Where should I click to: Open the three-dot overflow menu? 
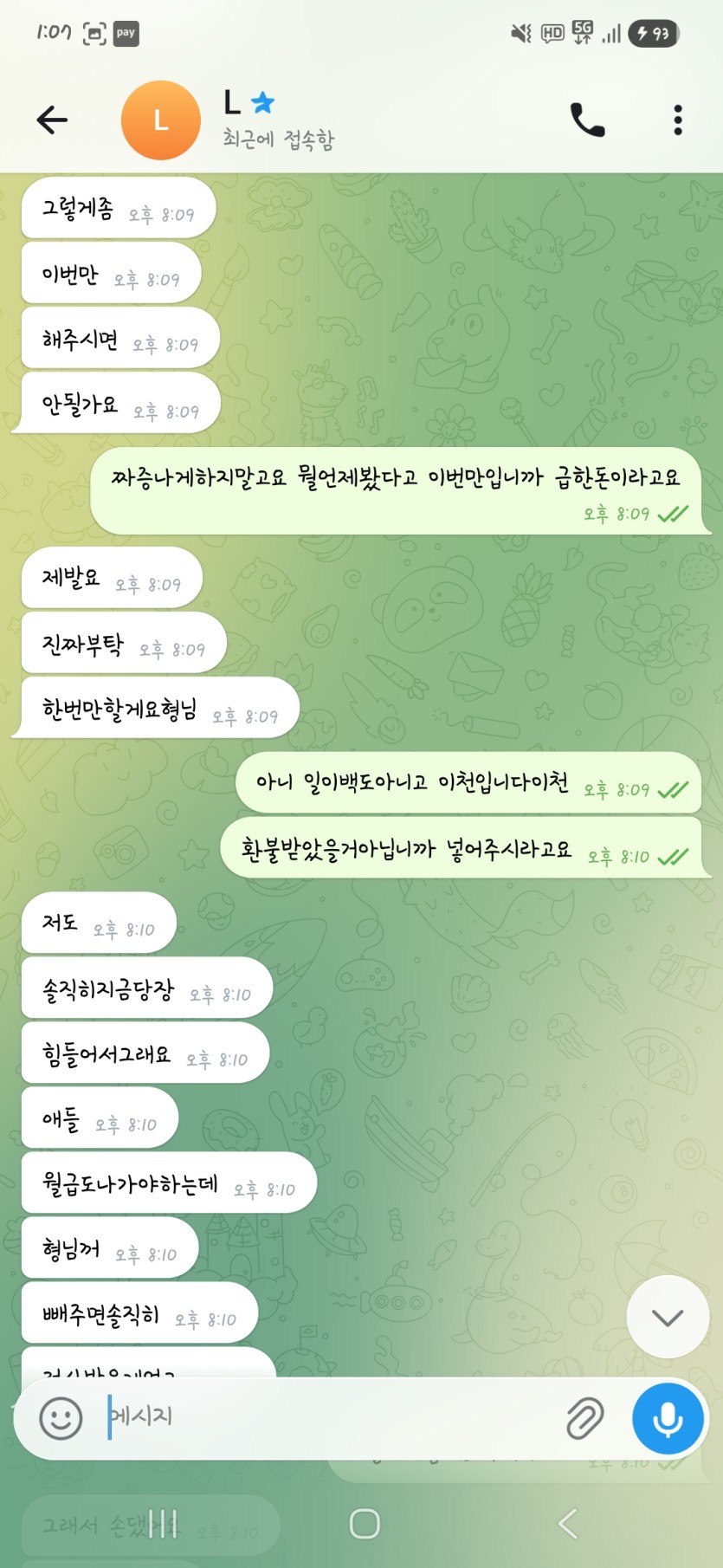(x=678, y=120)
